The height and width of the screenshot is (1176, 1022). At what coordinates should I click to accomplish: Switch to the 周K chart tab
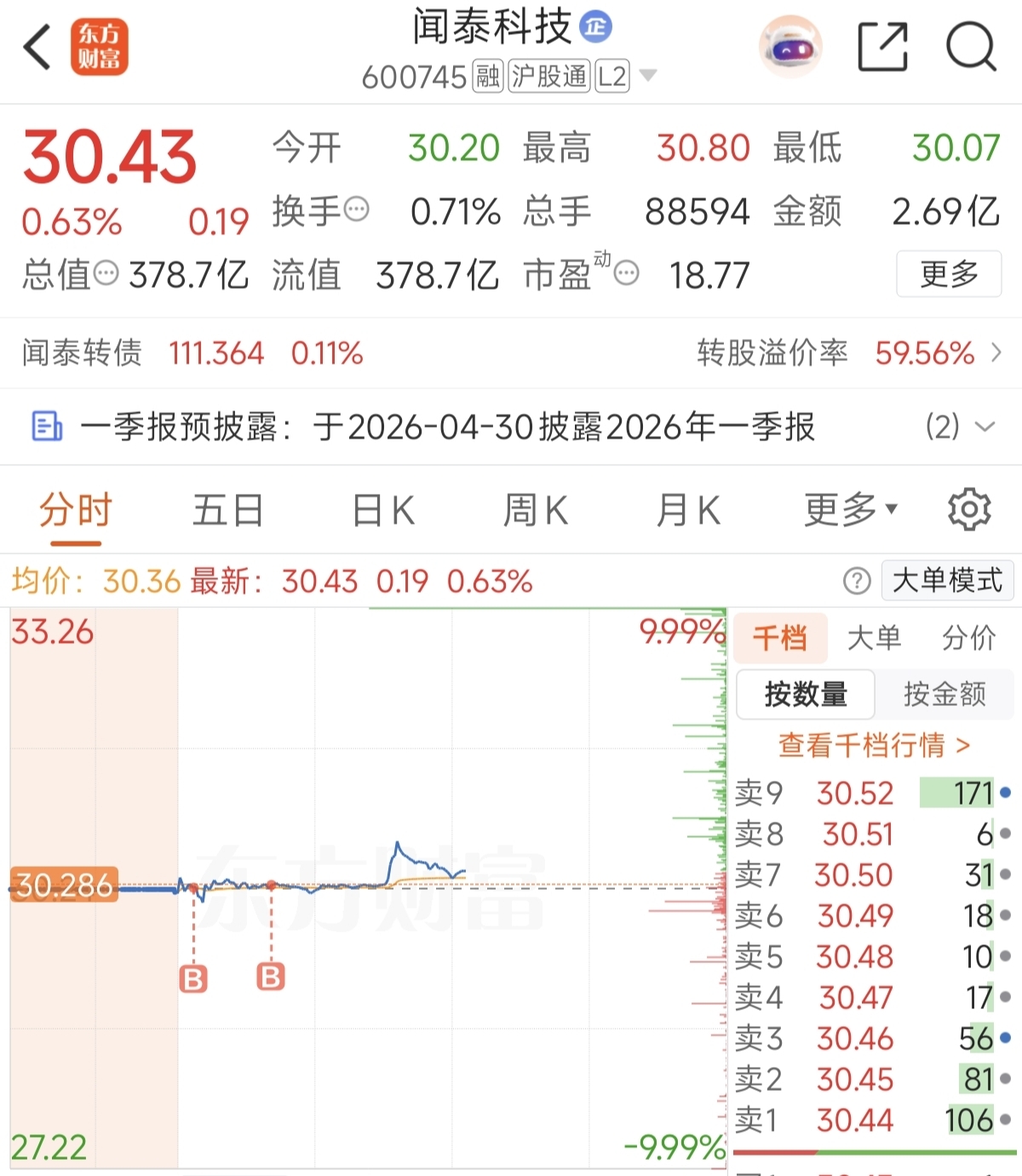[535, 511]
